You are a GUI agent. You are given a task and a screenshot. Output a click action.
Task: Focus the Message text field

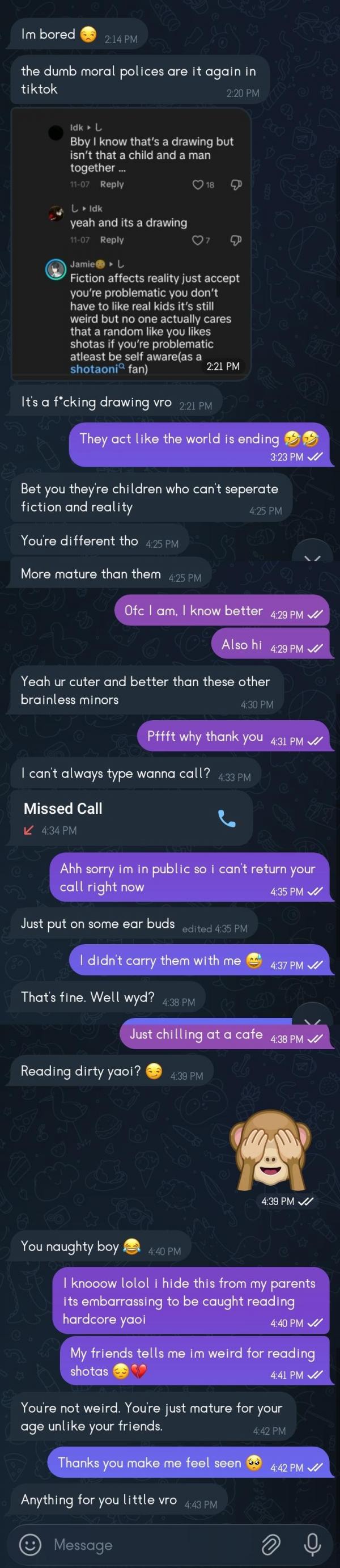[146, 1544]
